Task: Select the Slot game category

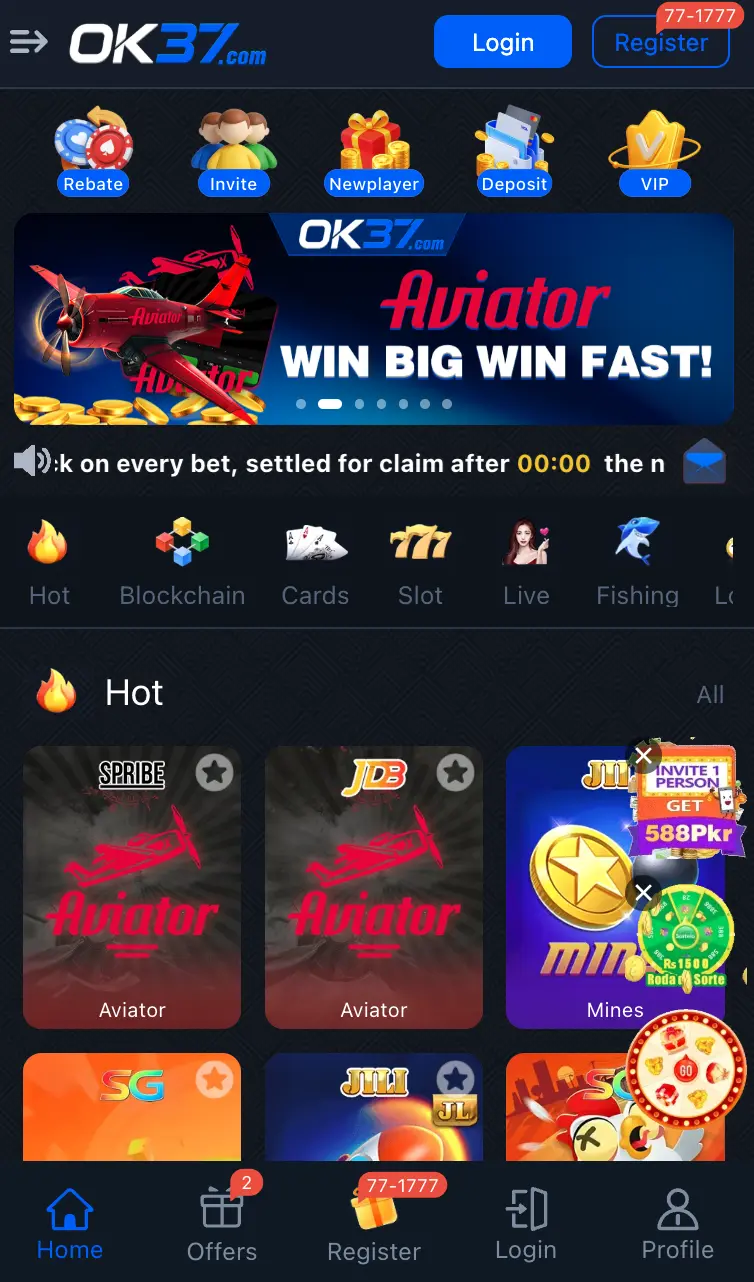Action: (x=420, y=562)
